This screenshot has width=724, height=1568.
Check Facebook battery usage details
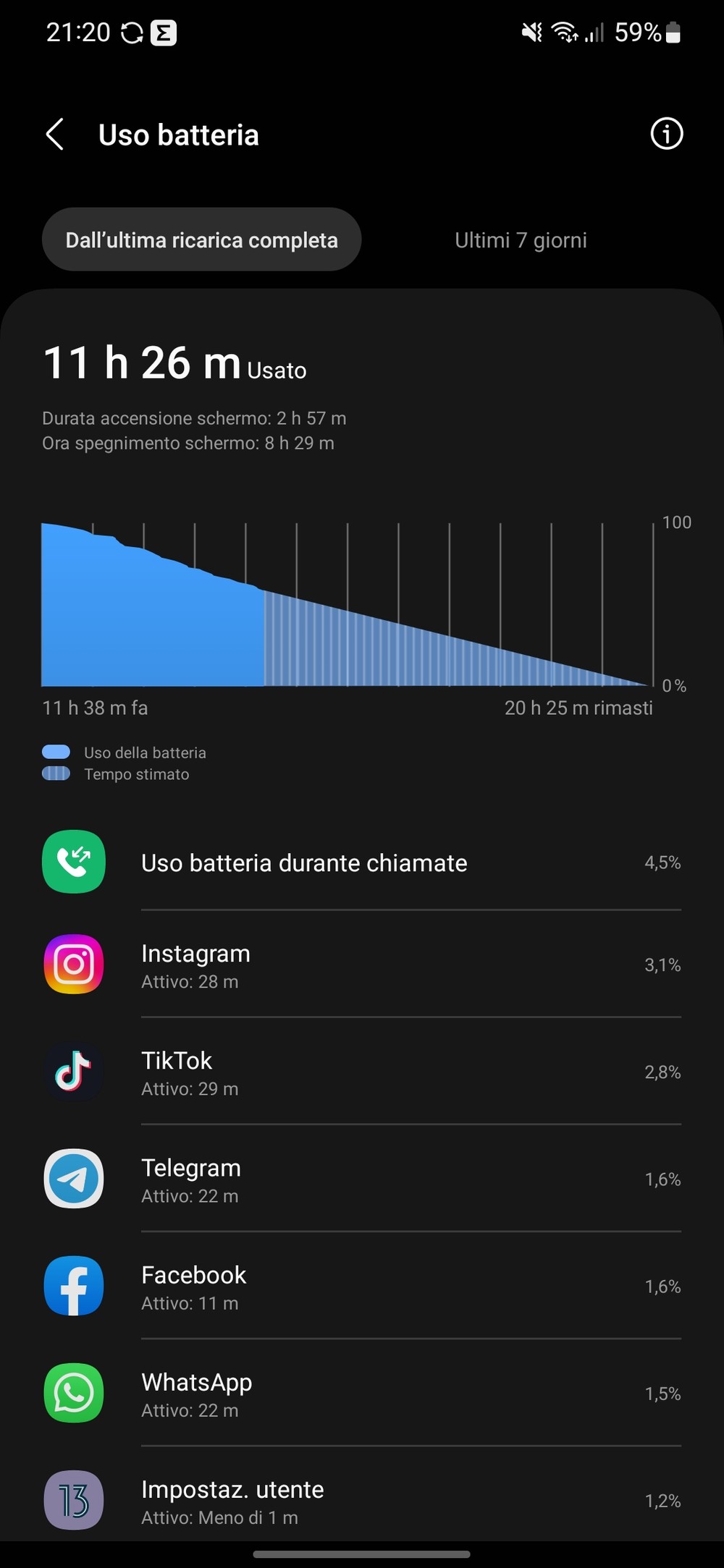click(362, 1286)
